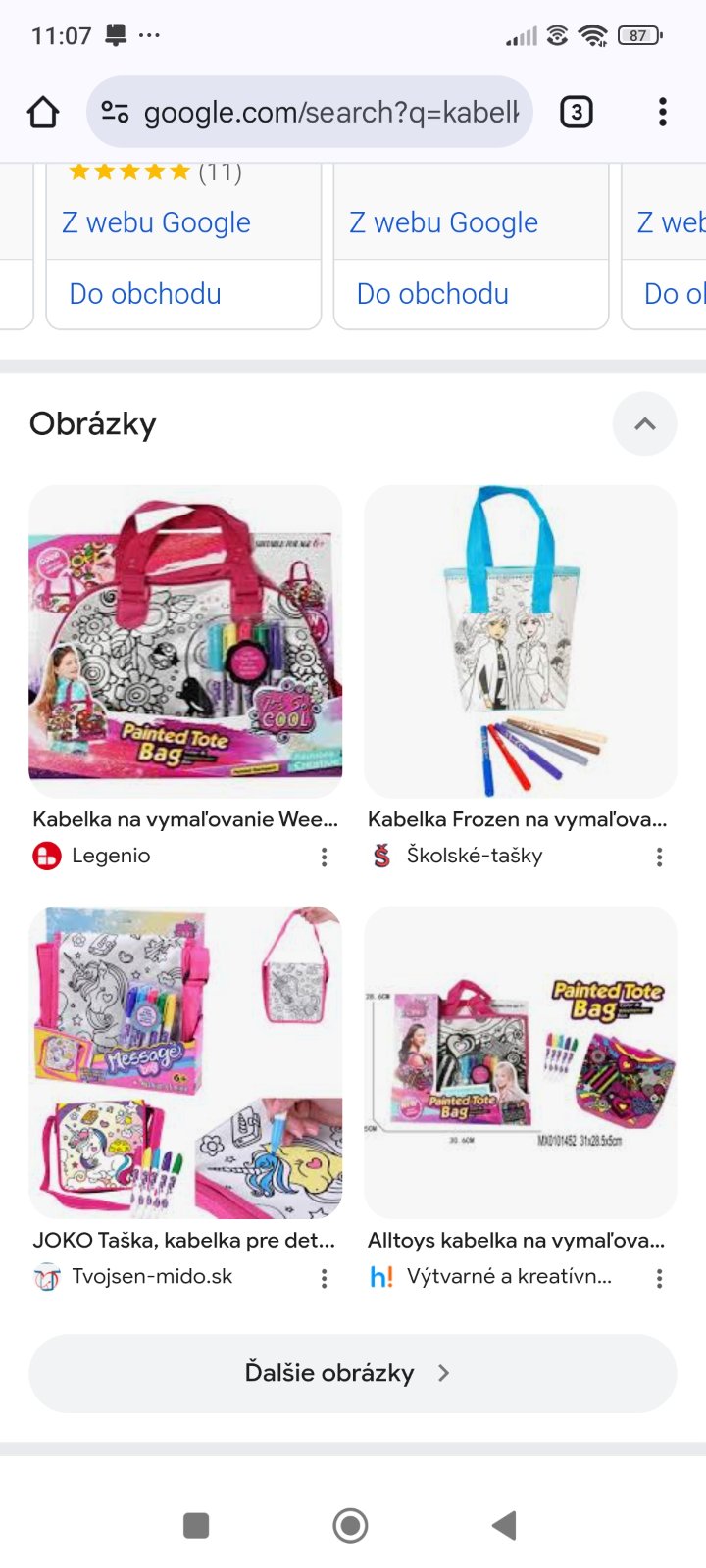Go back using the system back button
Viewport: 706px width, 1568px height.
504,1525
